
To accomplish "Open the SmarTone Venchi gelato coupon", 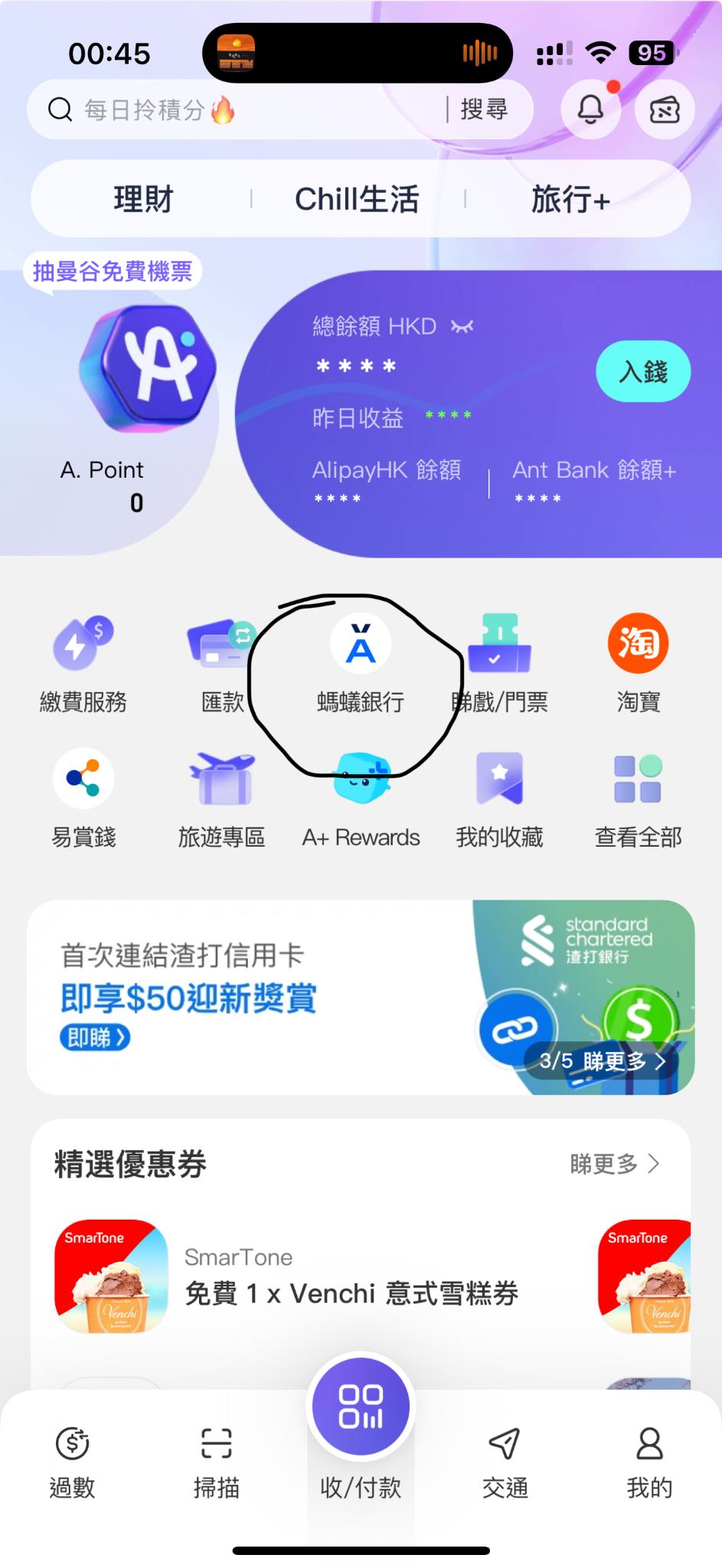I will pyautogui.click(x=351, y=1276).
